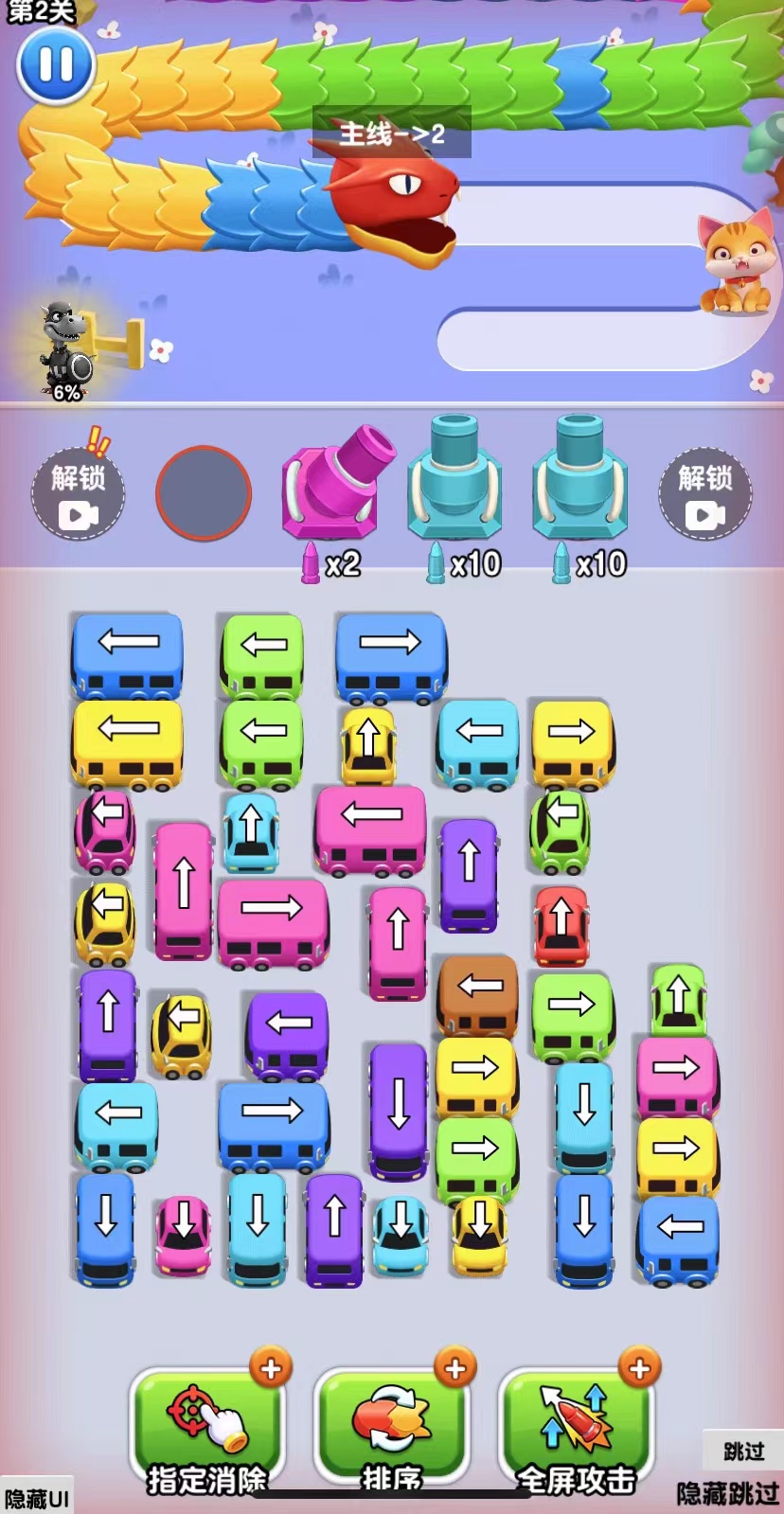Tap the yellow car with down arrow
The width and height of the screenshot is (784, 1514).
479,1233
